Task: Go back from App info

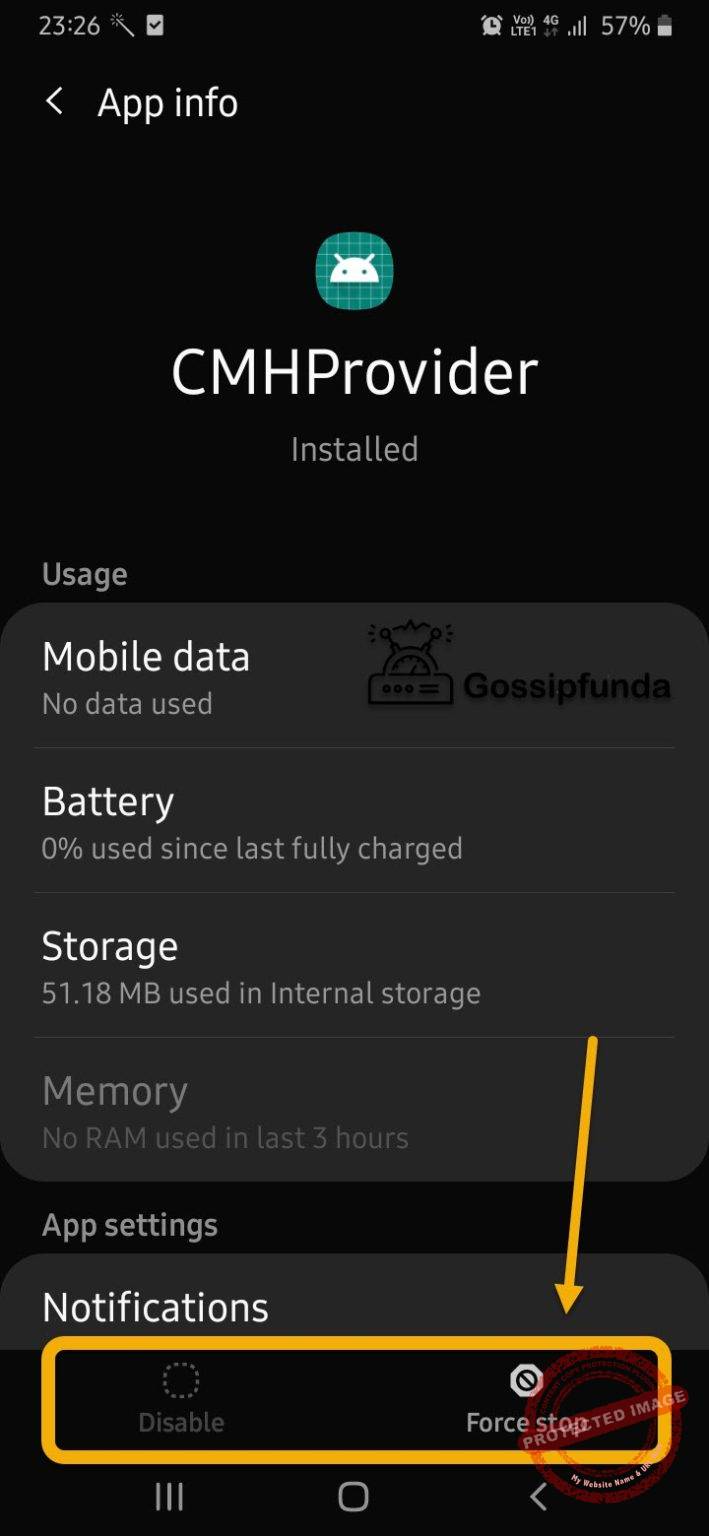Action: coord(54,102)
